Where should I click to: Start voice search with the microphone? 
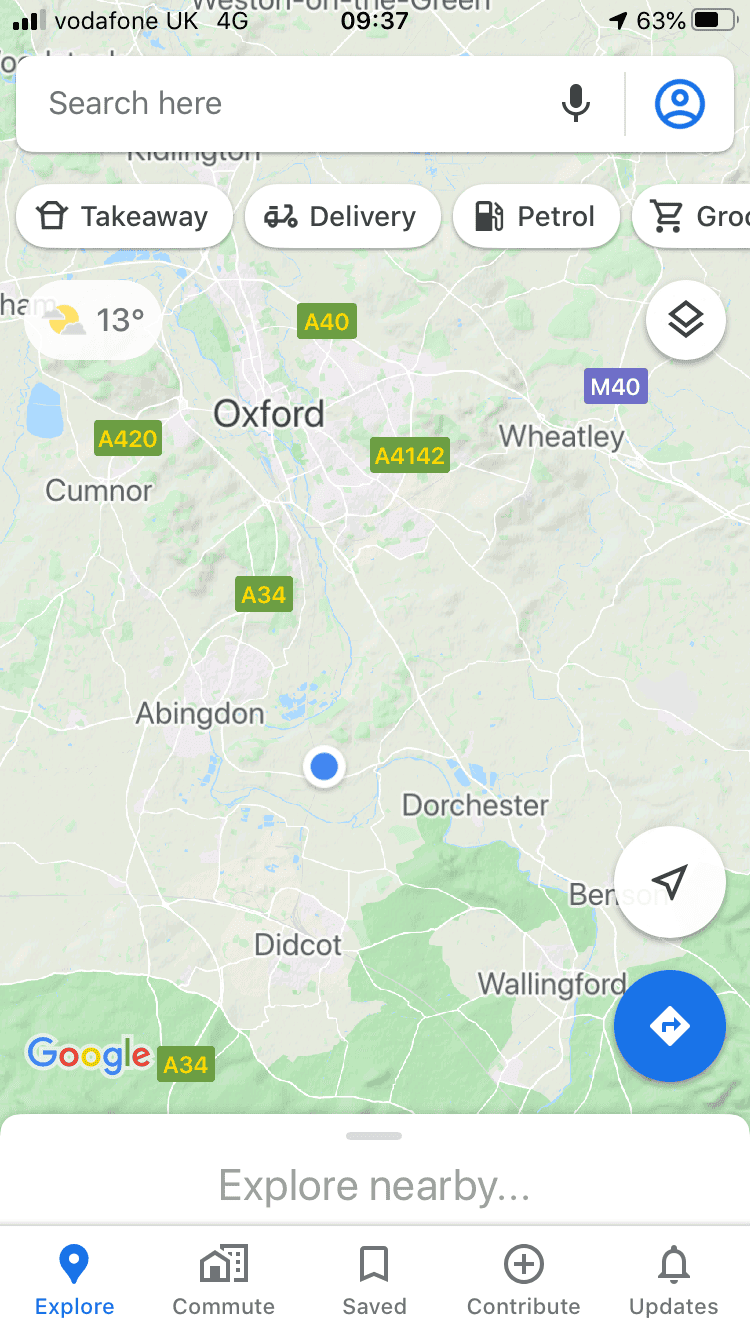point(576,104)
